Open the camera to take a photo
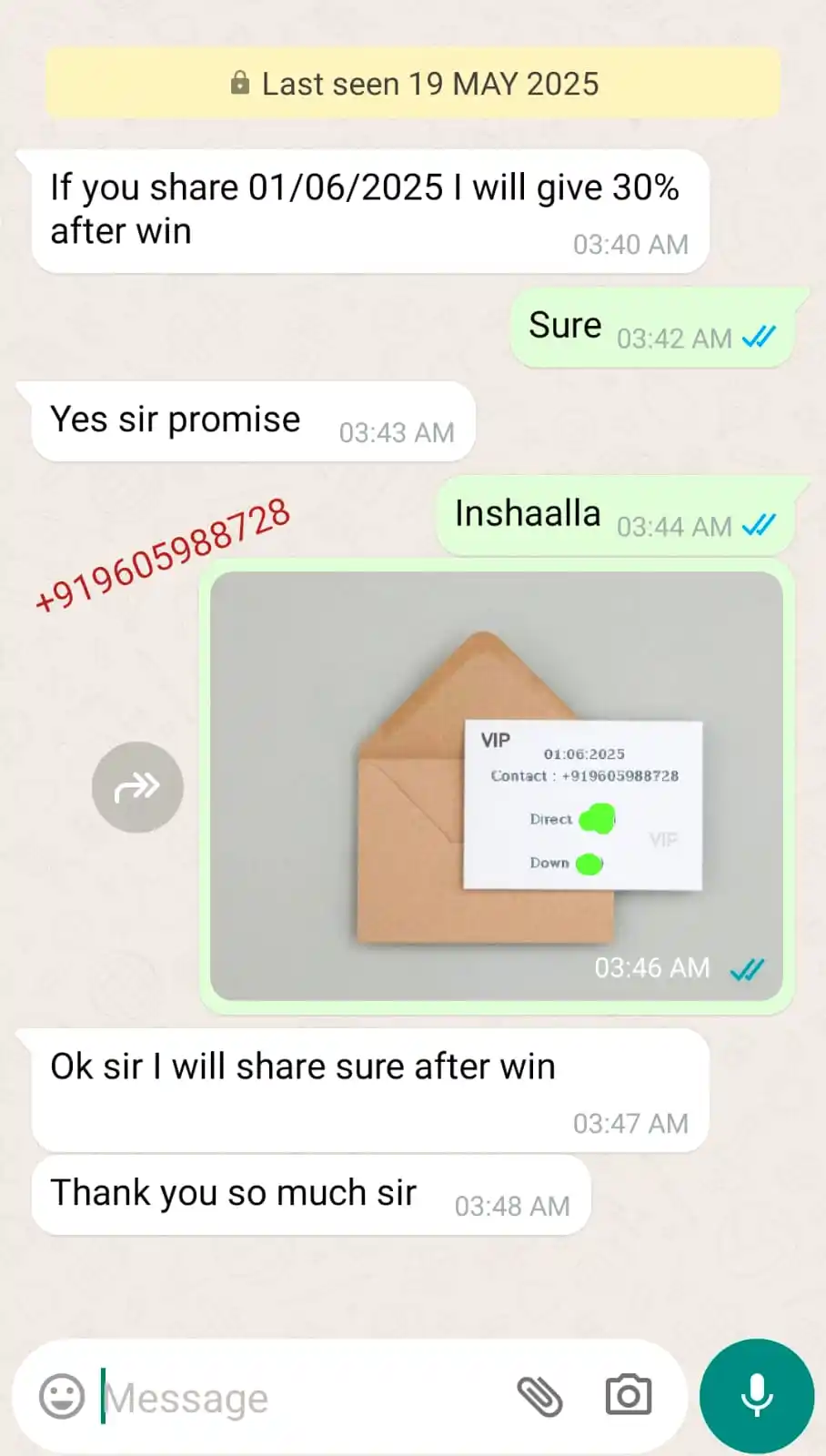Image resolution: width=826 pixels, height=1456 pixels. click(x=629, y=1396)
